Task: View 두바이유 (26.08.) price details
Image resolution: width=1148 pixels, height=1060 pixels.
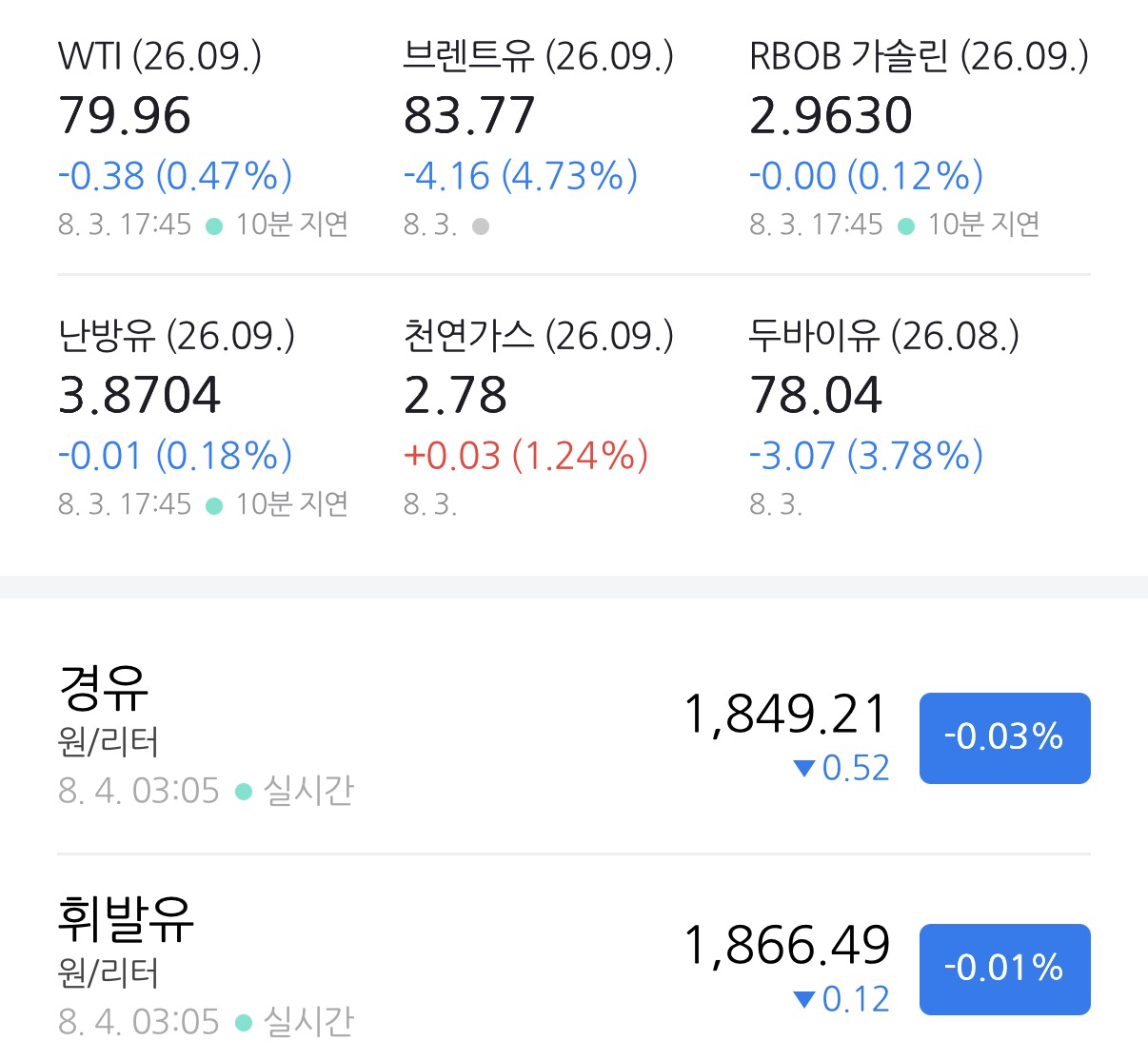Action: (883, 418)
